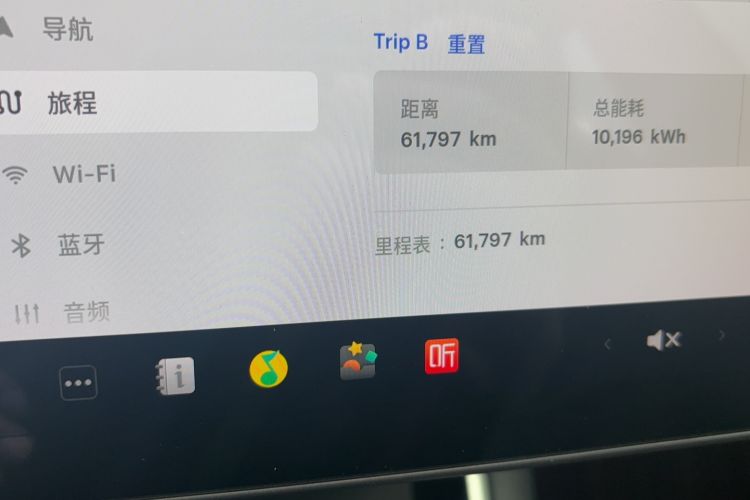Screen dimensions: 750x500
Task: Open the 导航 settings menu
Action: (x=66, y=29)
